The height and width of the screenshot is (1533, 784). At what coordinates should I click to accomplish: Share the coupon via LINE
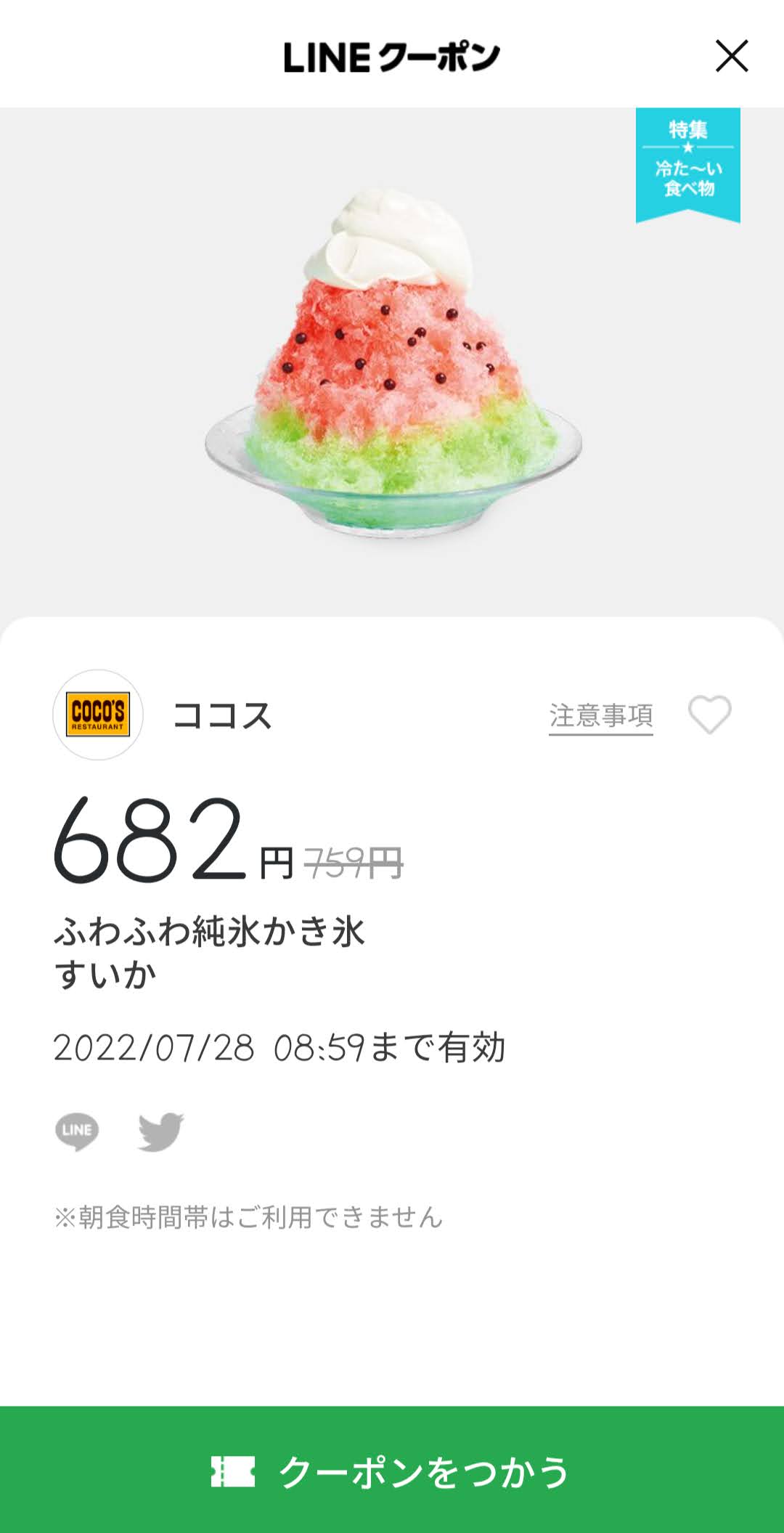(x=77, y=1131)
